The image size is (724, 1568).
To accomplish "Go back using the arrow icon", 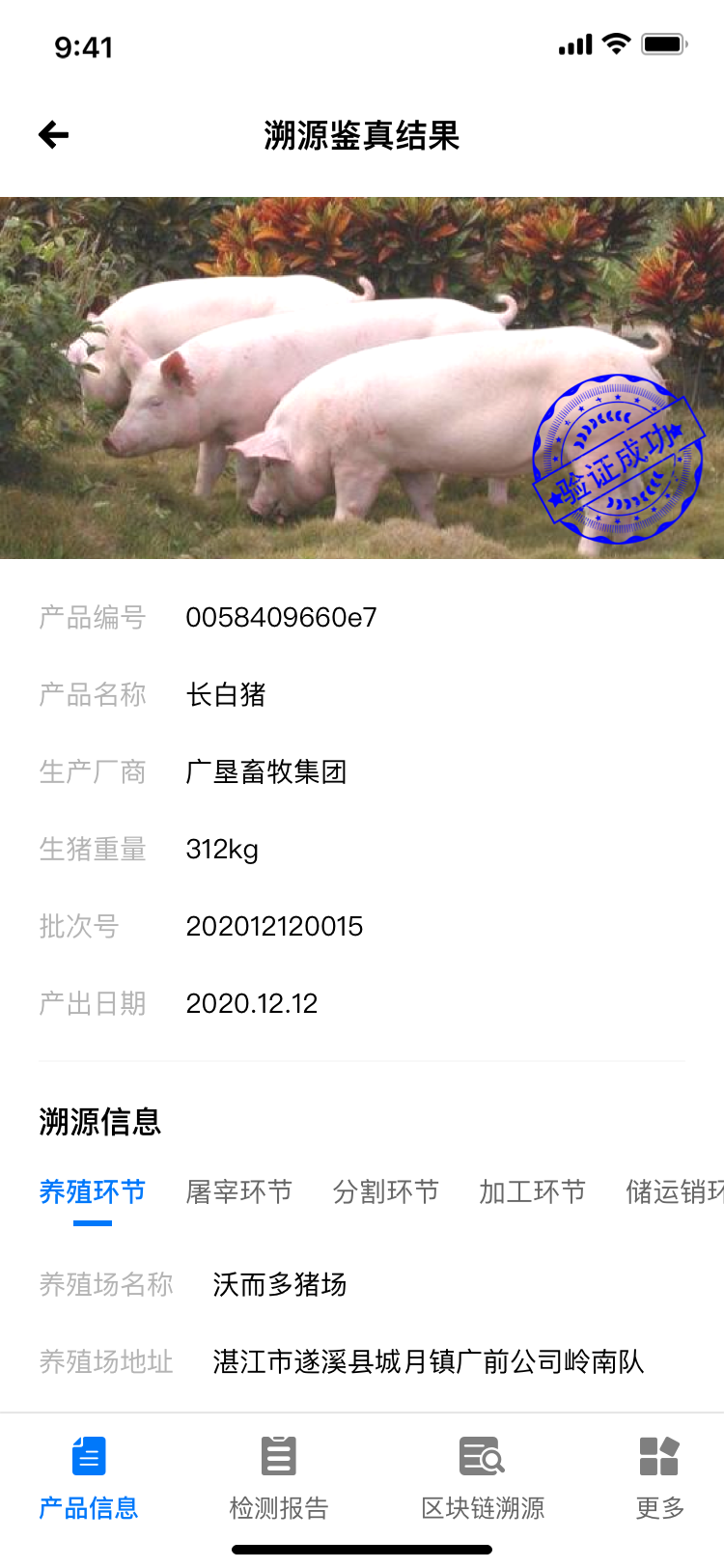I will click(x=54, y=135).
